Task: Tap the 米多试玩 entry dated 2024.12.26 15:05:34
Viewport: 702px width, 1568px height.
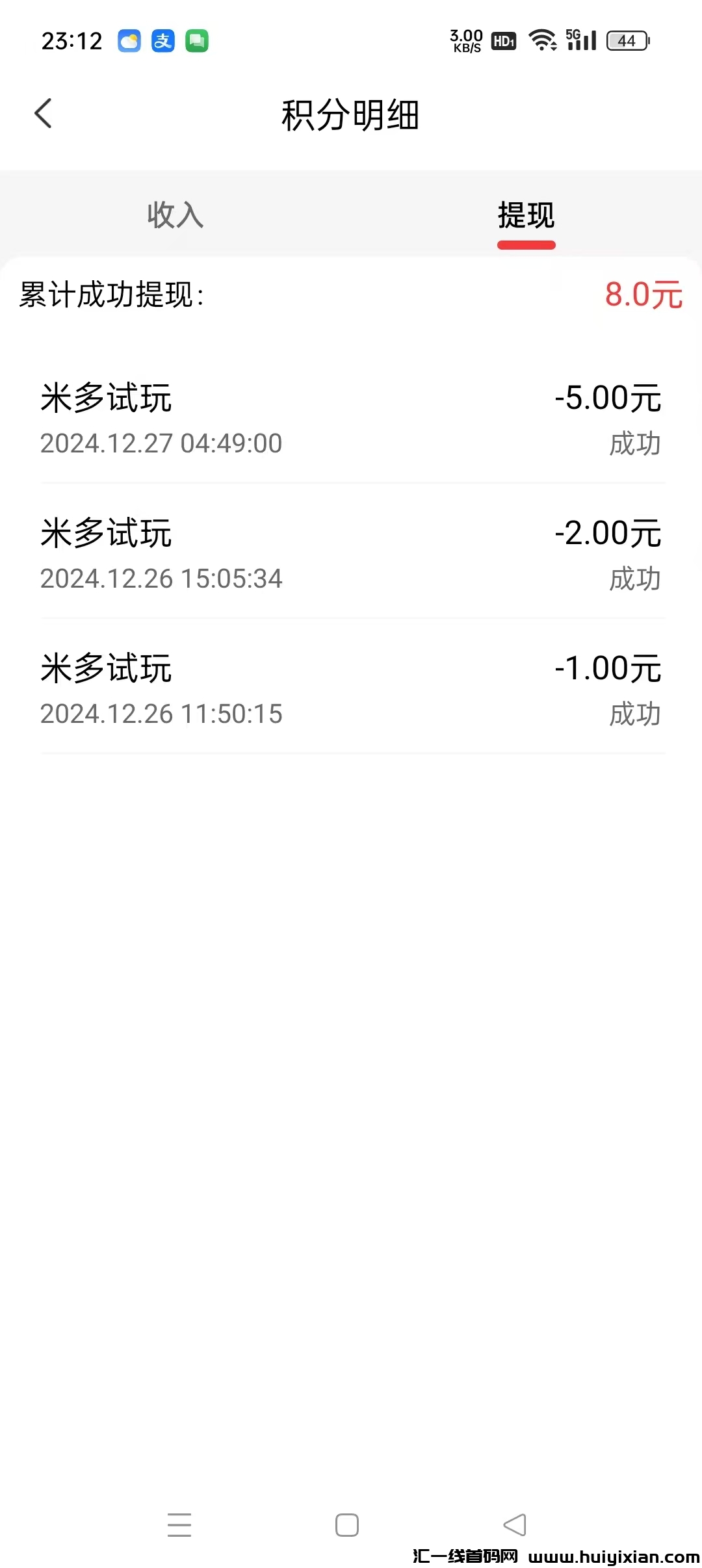Action: 106,532
